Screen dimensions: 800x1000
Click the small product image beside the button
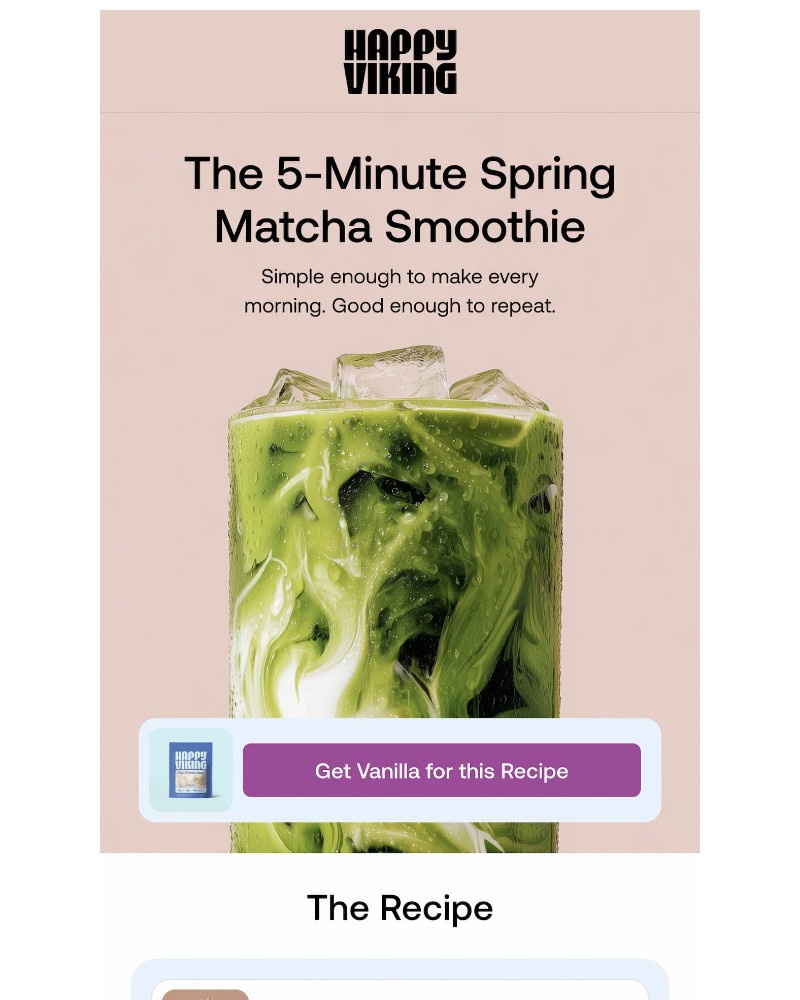click(190, 770)
